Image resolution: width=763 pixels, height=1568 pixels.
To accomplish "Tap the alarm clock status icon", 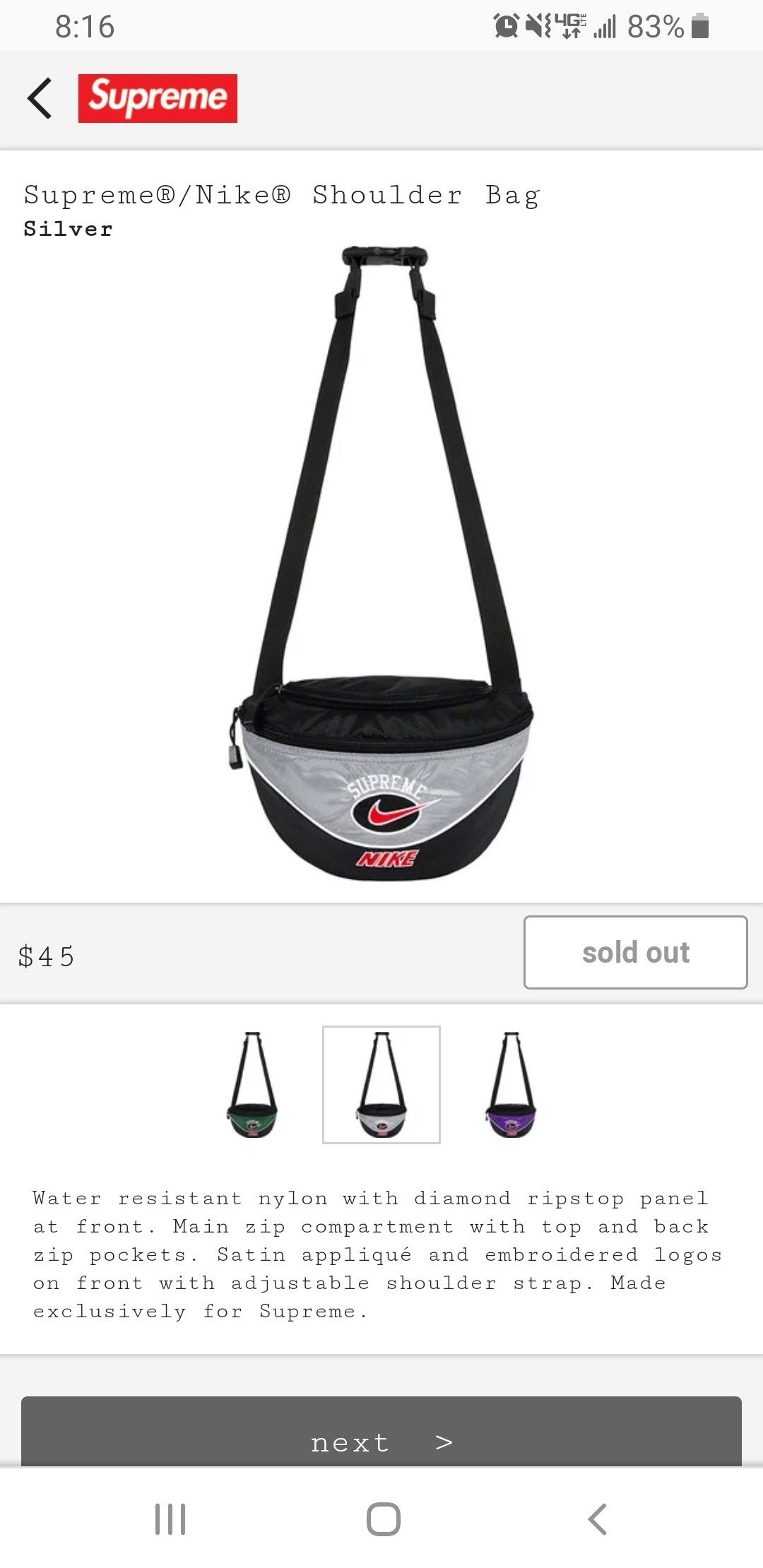I will point(506,26).
